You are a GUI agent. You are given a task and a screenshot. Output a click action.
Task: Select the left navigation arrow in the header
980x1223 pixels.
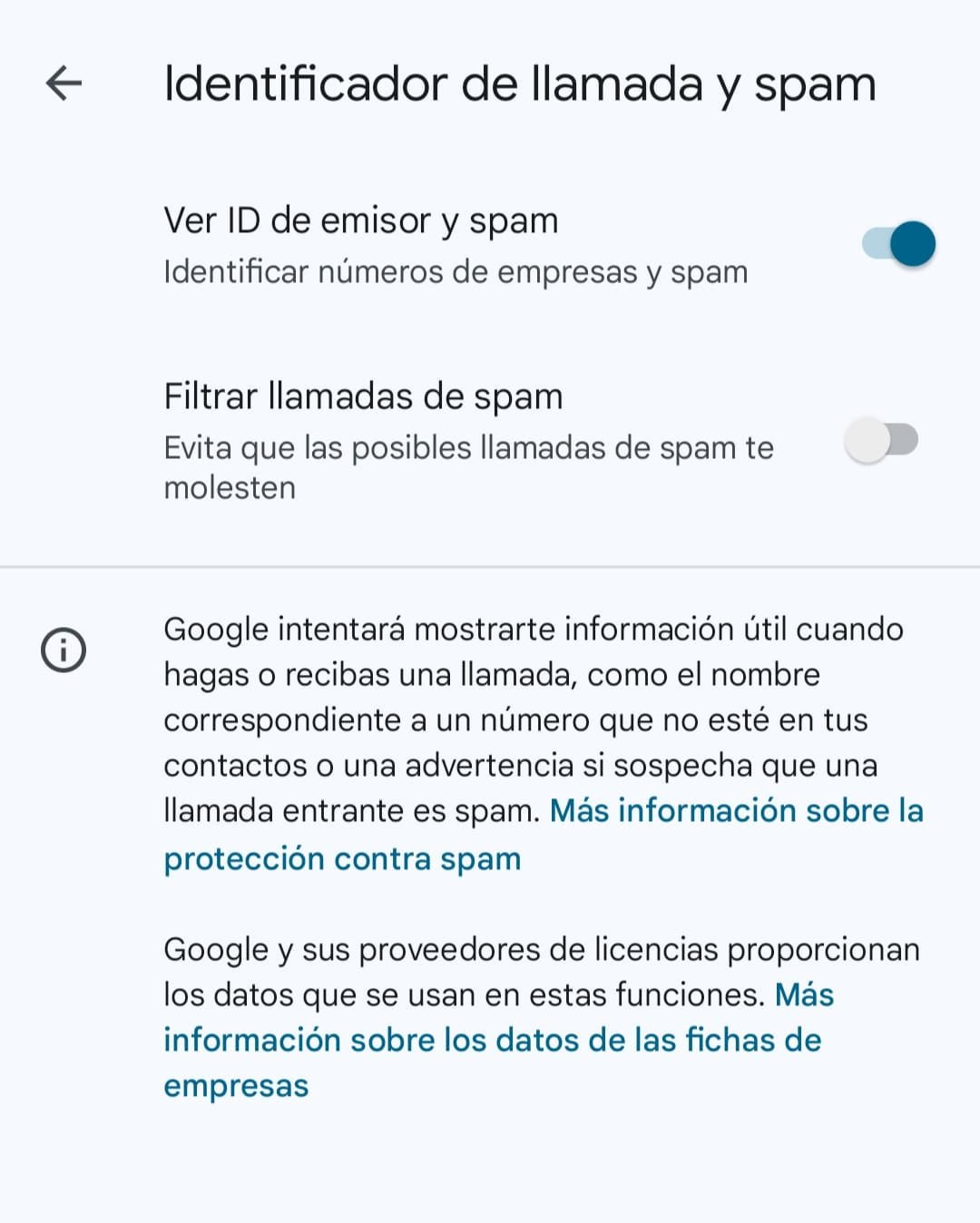(x=62, y=84)
